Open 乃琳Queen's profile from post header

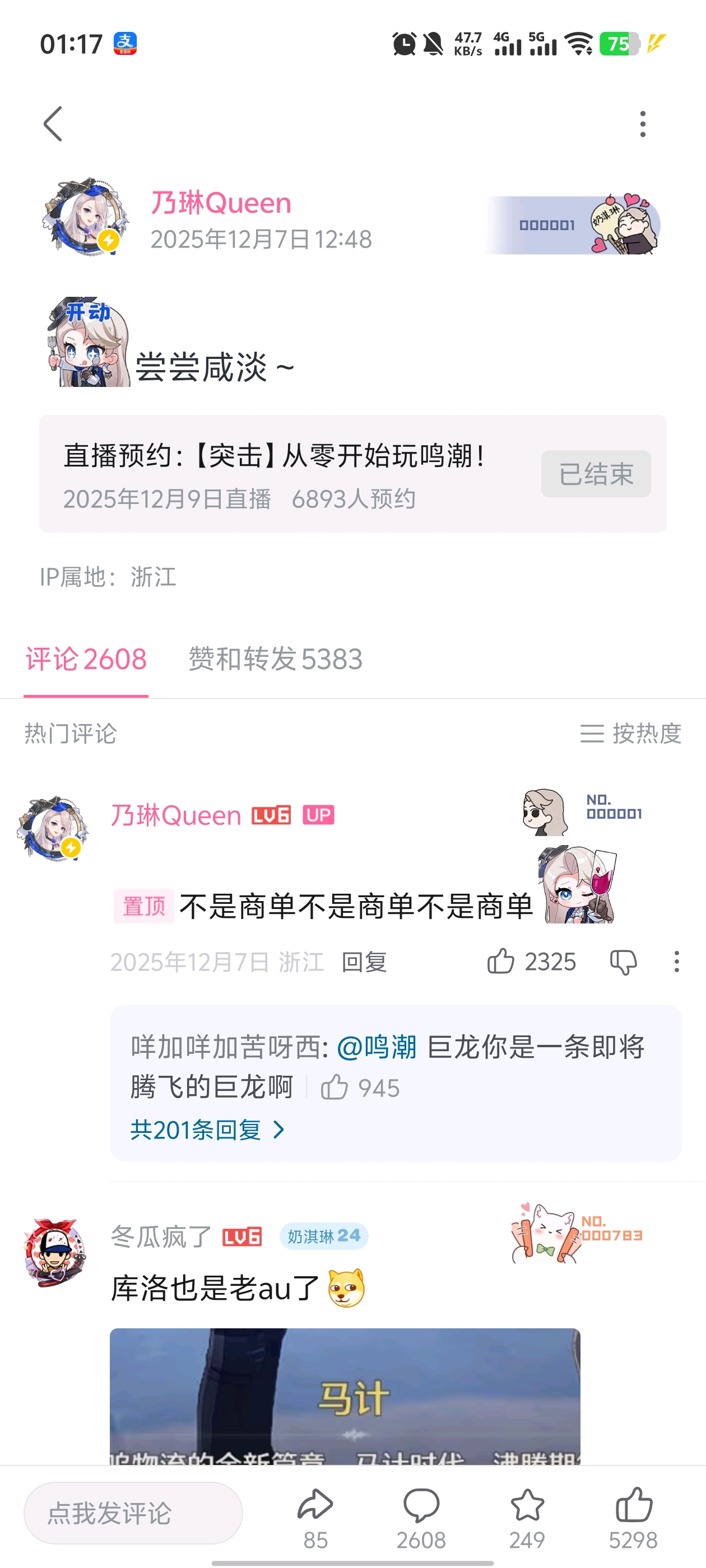tap(85, 217)
